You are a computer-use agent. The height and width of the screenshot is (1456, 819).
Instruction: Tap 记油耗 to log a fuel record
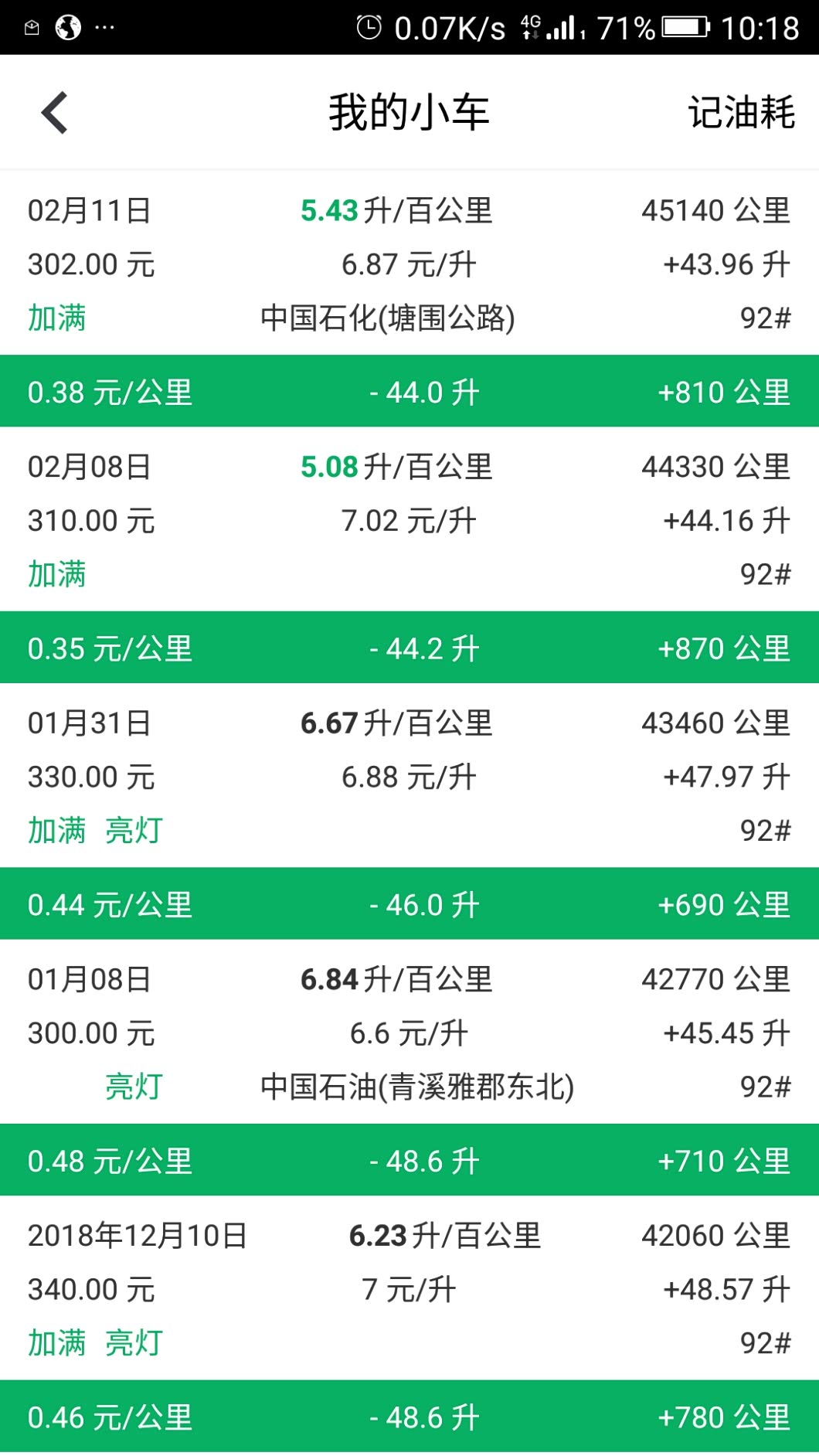coord(741,113)
